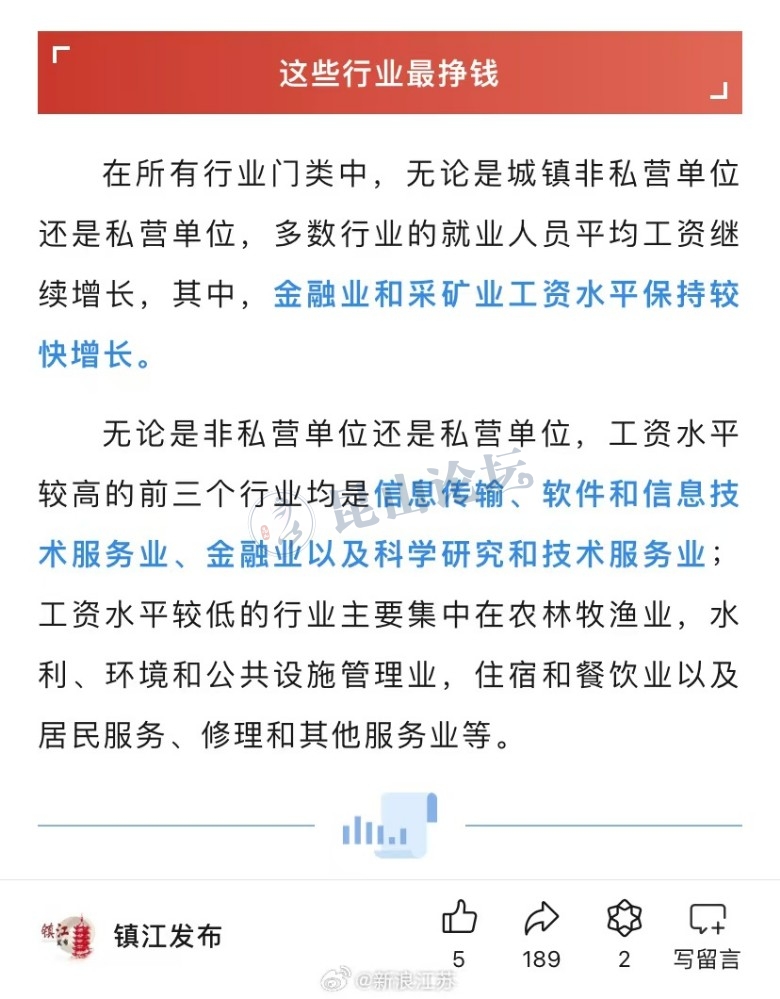This screenshot has width=780, height=999.
Task: Tap the flower-shaped recommend icon
Action: [x=624, y=918]
